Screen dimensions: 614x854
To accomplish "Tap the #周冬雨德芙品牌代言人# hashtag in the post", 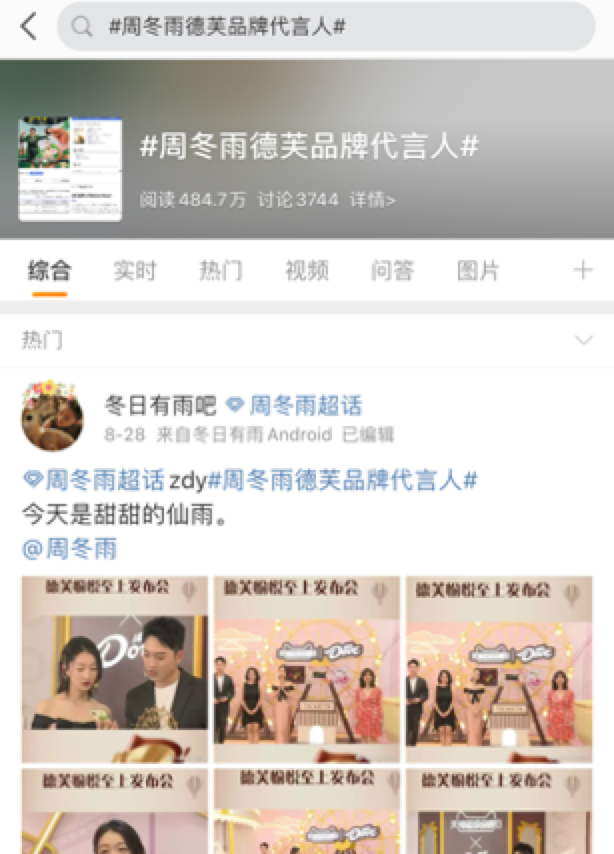I will click(343, 480).
